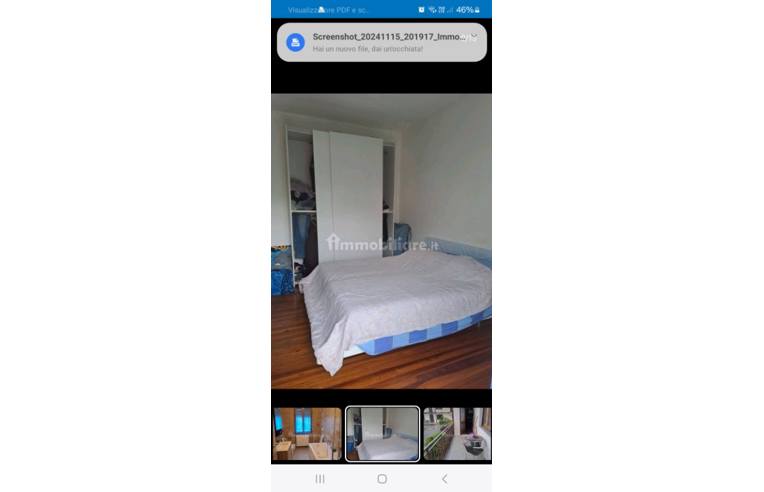The image size is (764, 492).
Task: Select the balcony photo thumbnail
Action: click(457, 433)
